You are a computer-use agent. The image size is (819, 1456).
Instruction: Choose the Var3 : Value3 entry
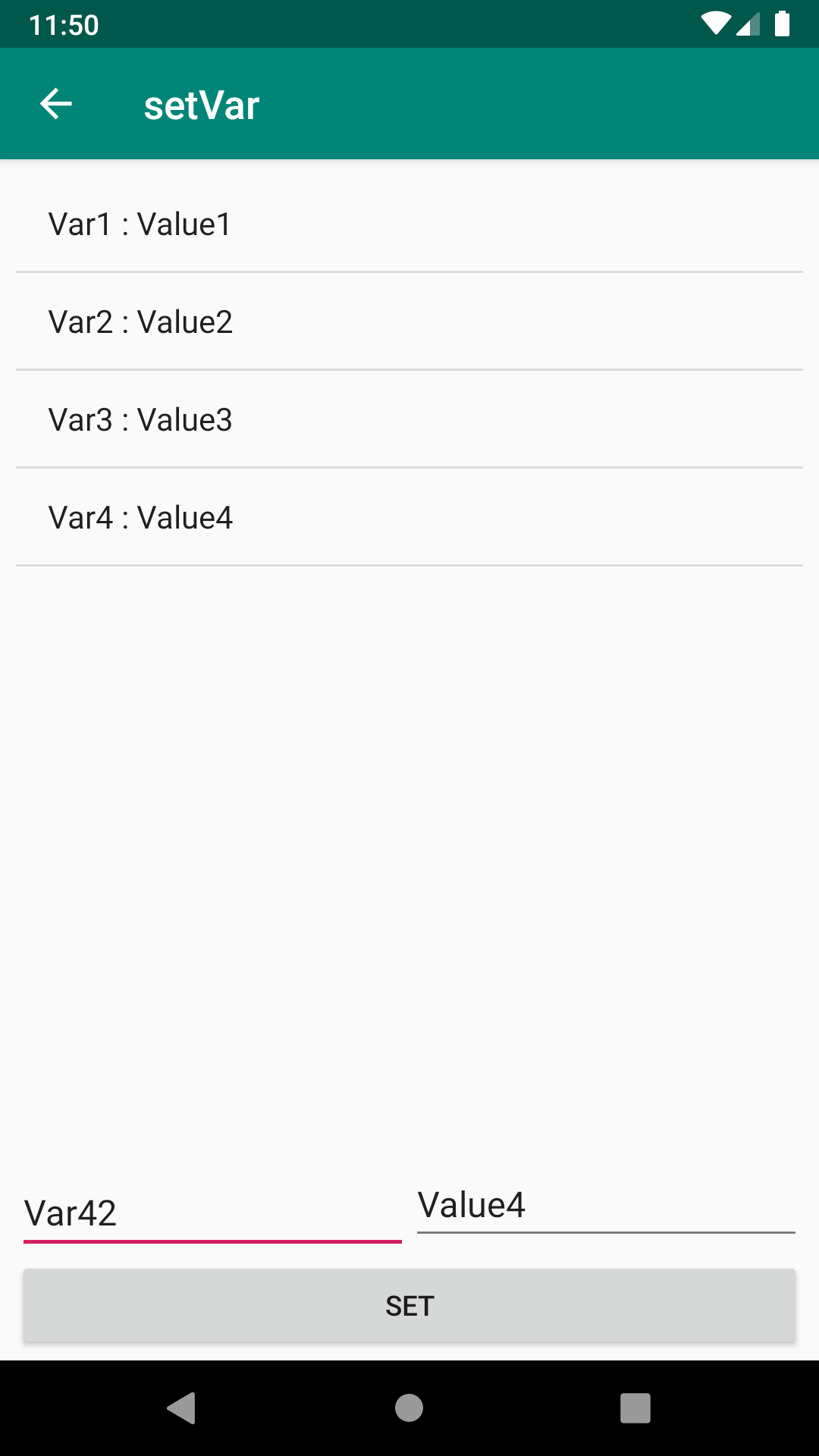(409, 420)
